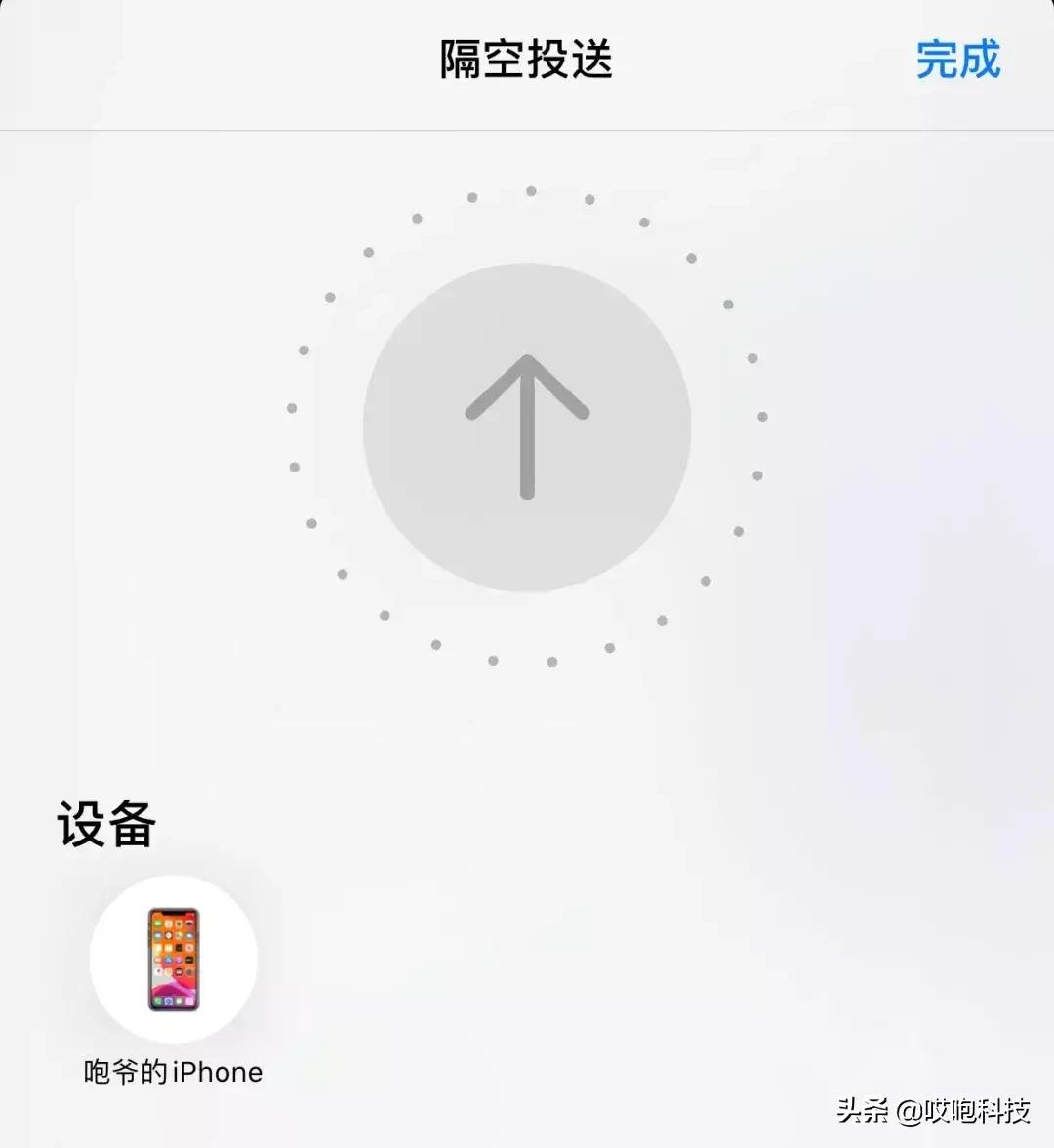Tap 完成 to finish sharing

957,61
